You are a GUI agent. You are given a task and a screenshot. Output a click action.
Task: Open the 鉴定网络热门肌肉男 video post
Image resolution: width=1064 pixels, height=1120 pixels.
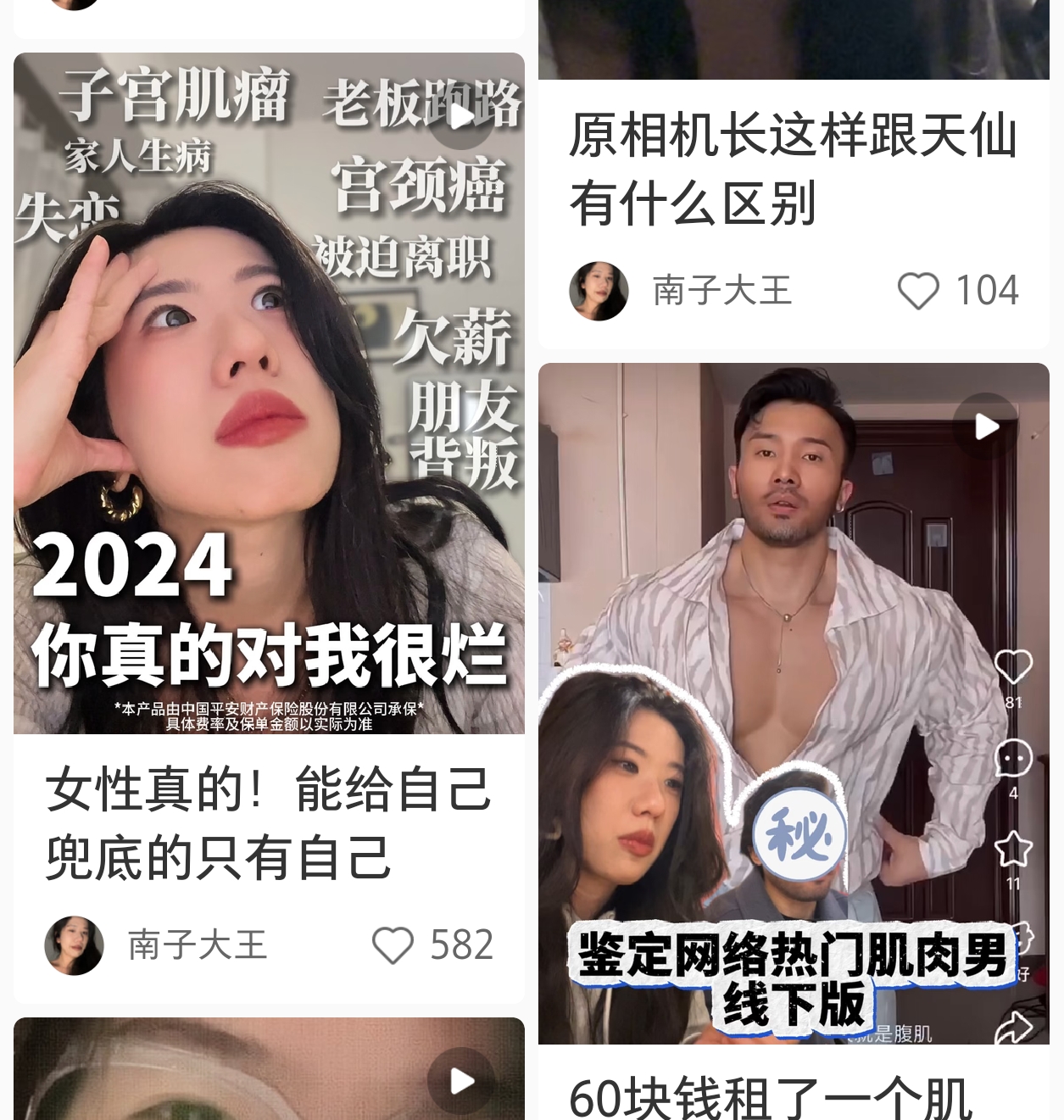(x=793, y=703)
